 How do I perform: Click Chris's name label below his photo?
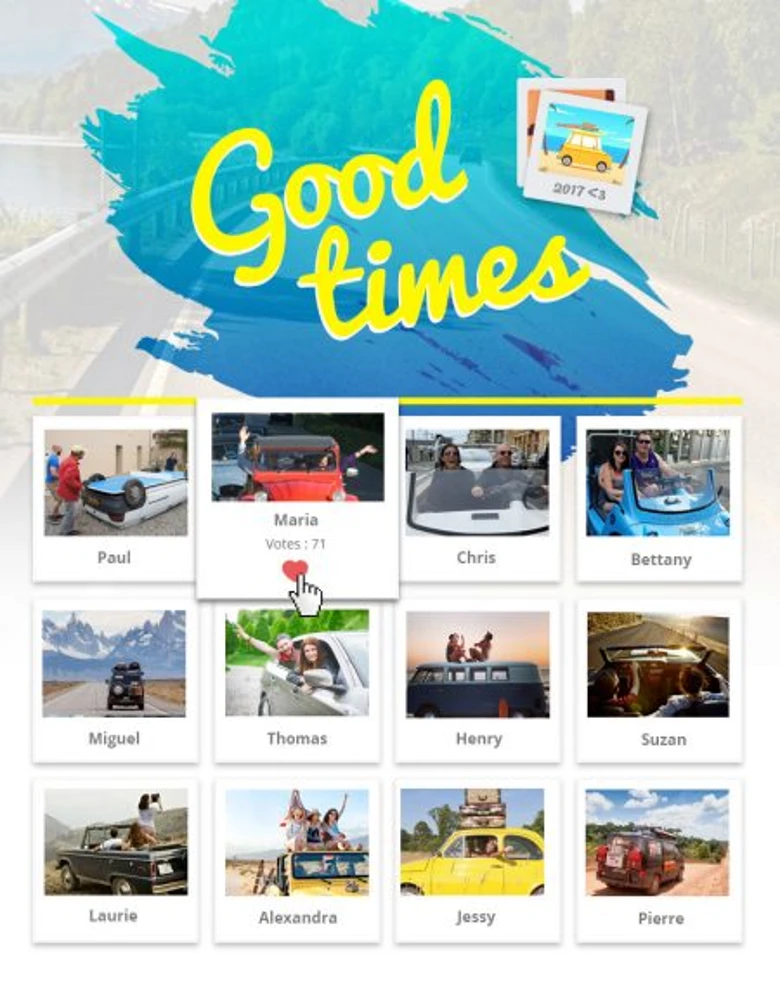tap(477, 558)
